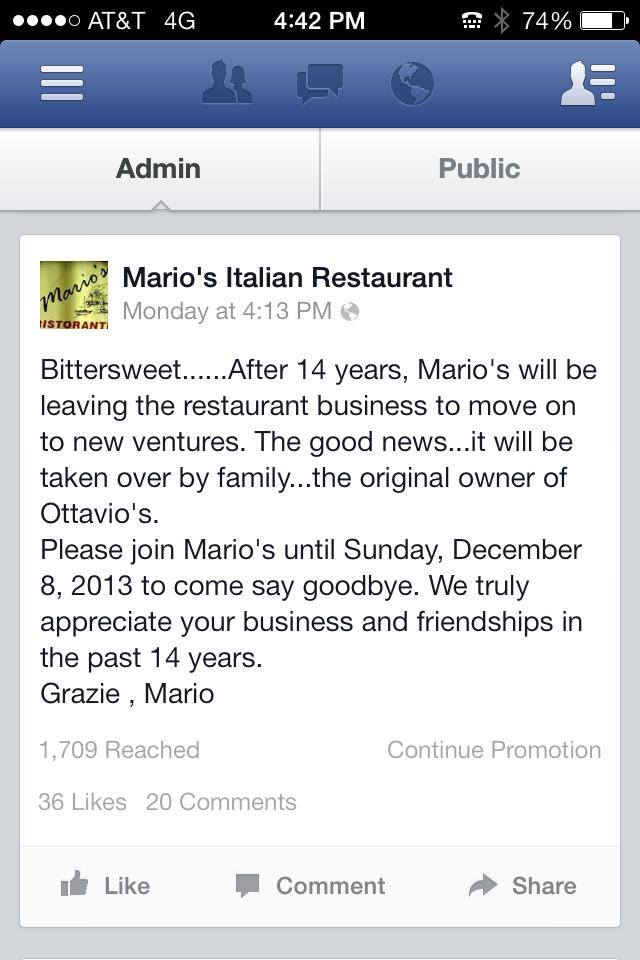Switch to the Public tab
The width and height of the screenshot is (640, 960).
(479, 168)
